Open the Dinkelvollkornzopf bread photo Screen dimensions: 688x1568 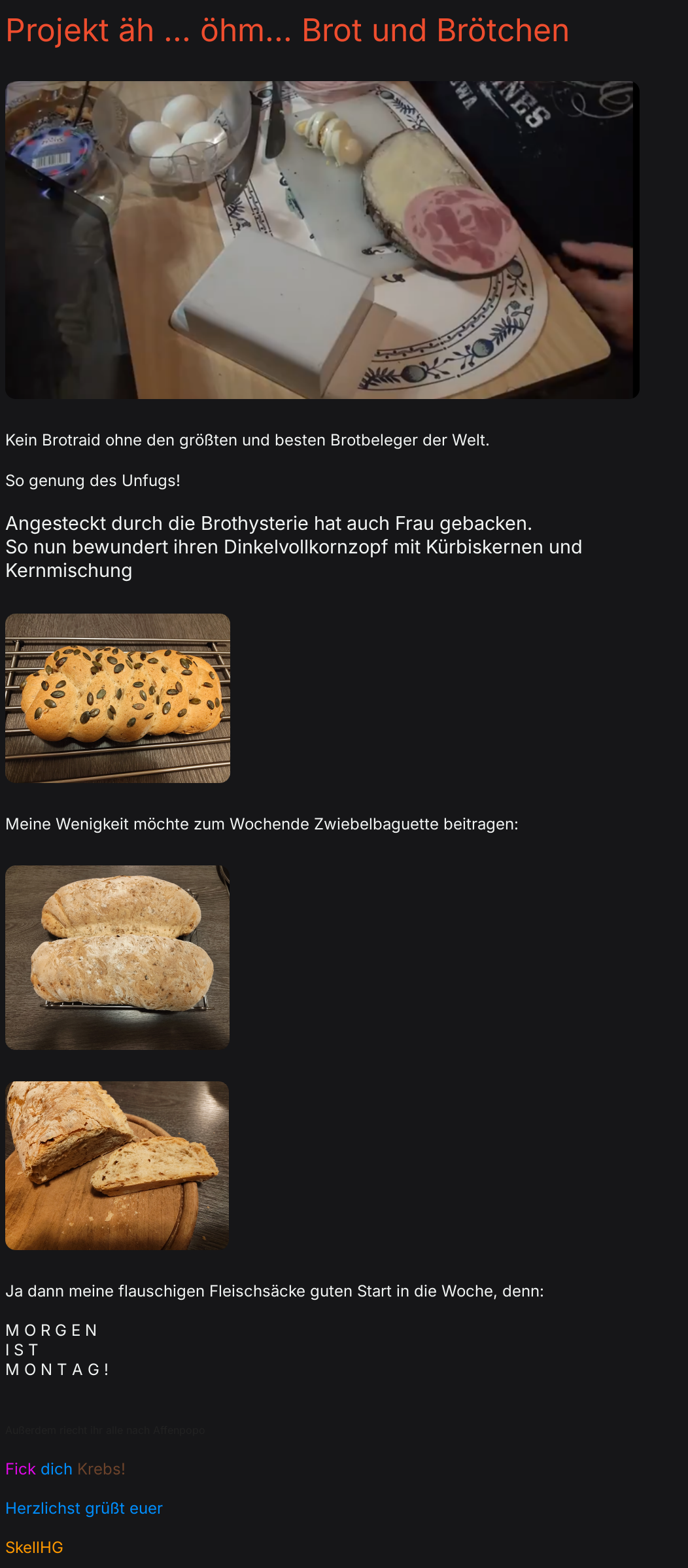pyautogui.click(x=118, y=698)
